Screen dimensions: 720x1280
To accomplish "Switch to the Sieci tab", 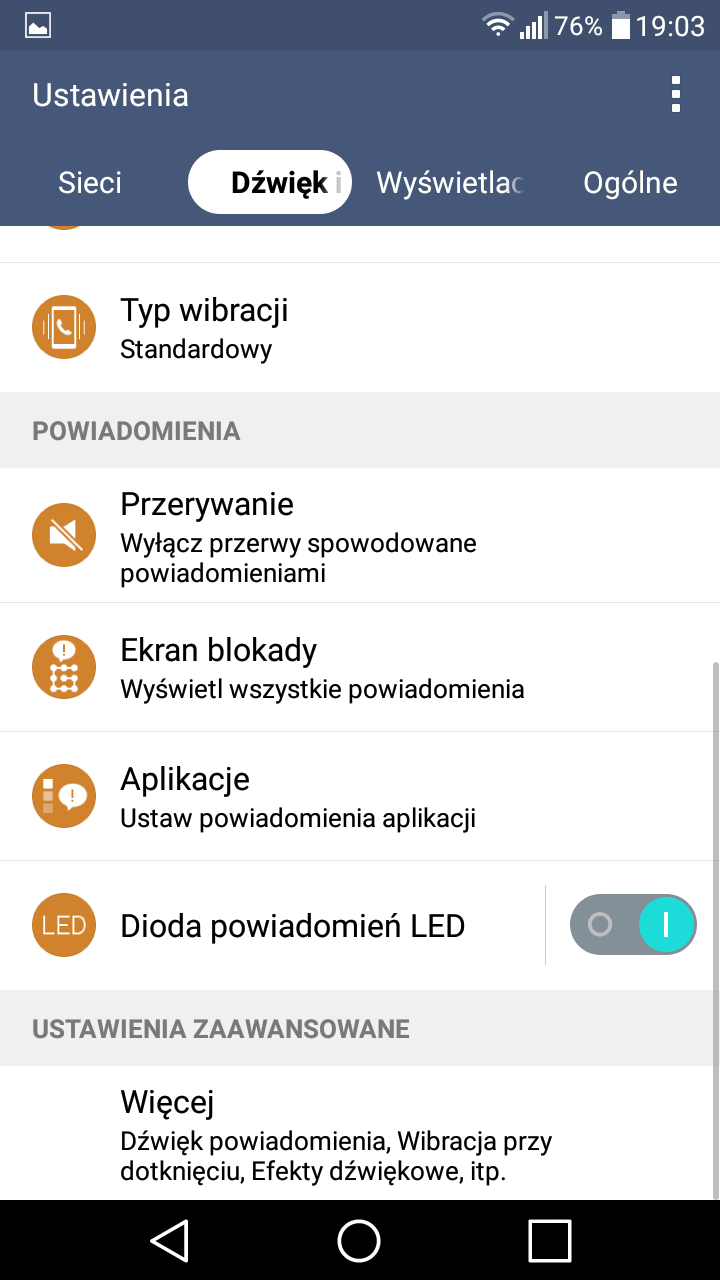I will [x=90, y=182].
